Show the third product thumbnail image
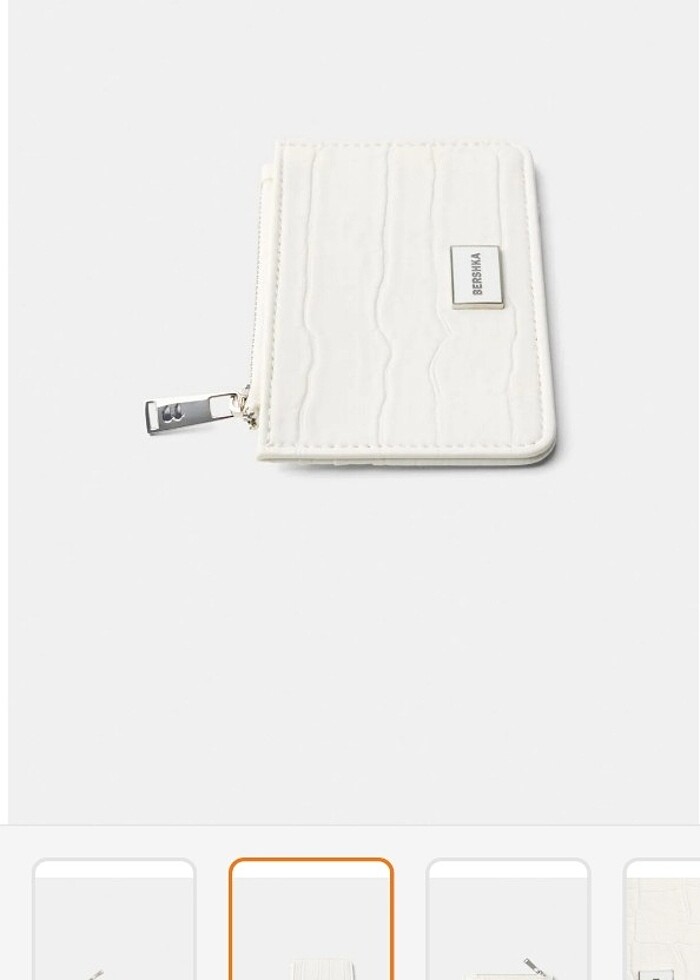The width and height of the screenshot is (700, 980). point(508,920)
